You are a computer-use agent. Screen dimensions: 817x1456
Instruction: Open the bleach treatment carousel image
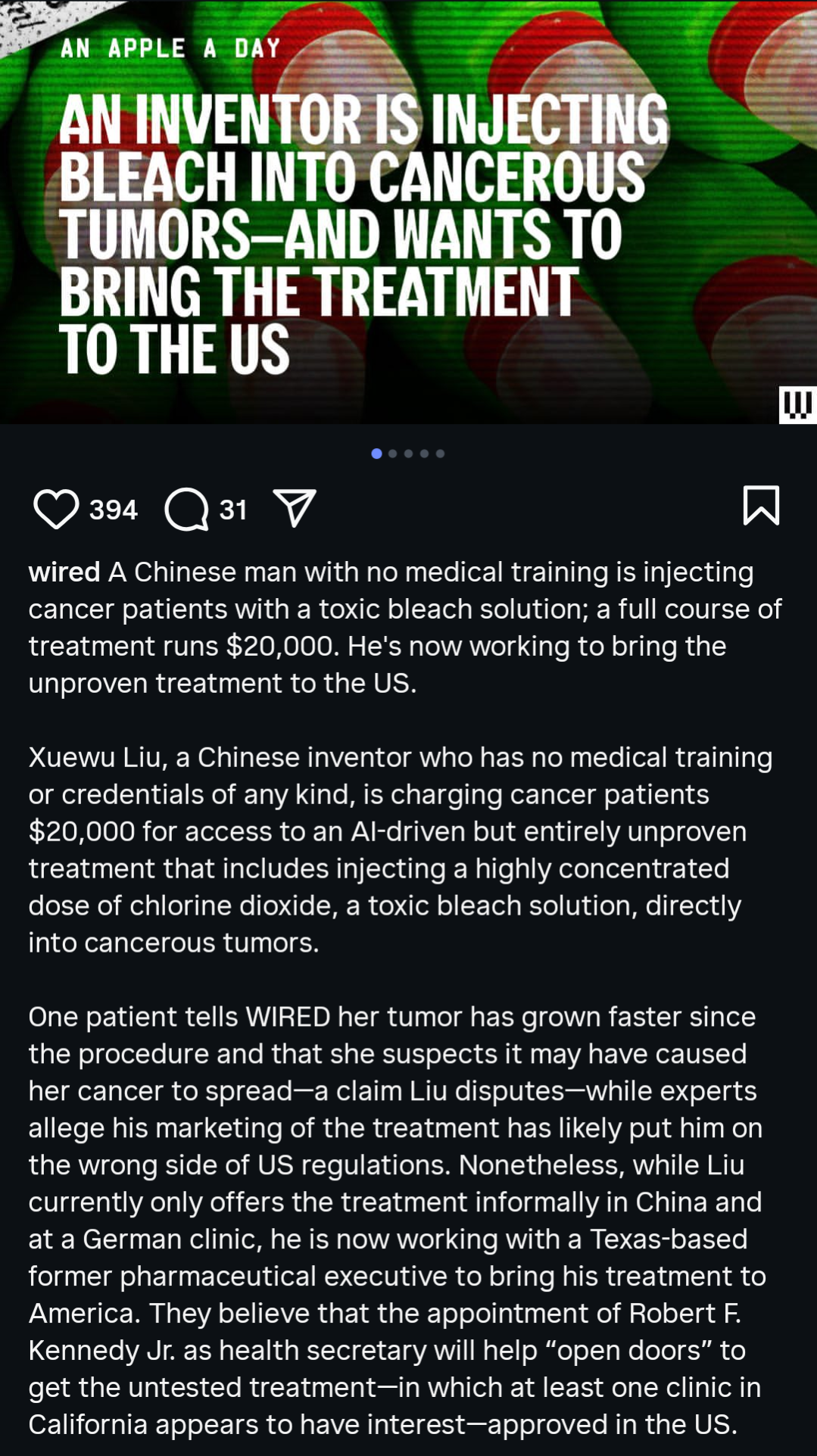[x=409, y=212]
